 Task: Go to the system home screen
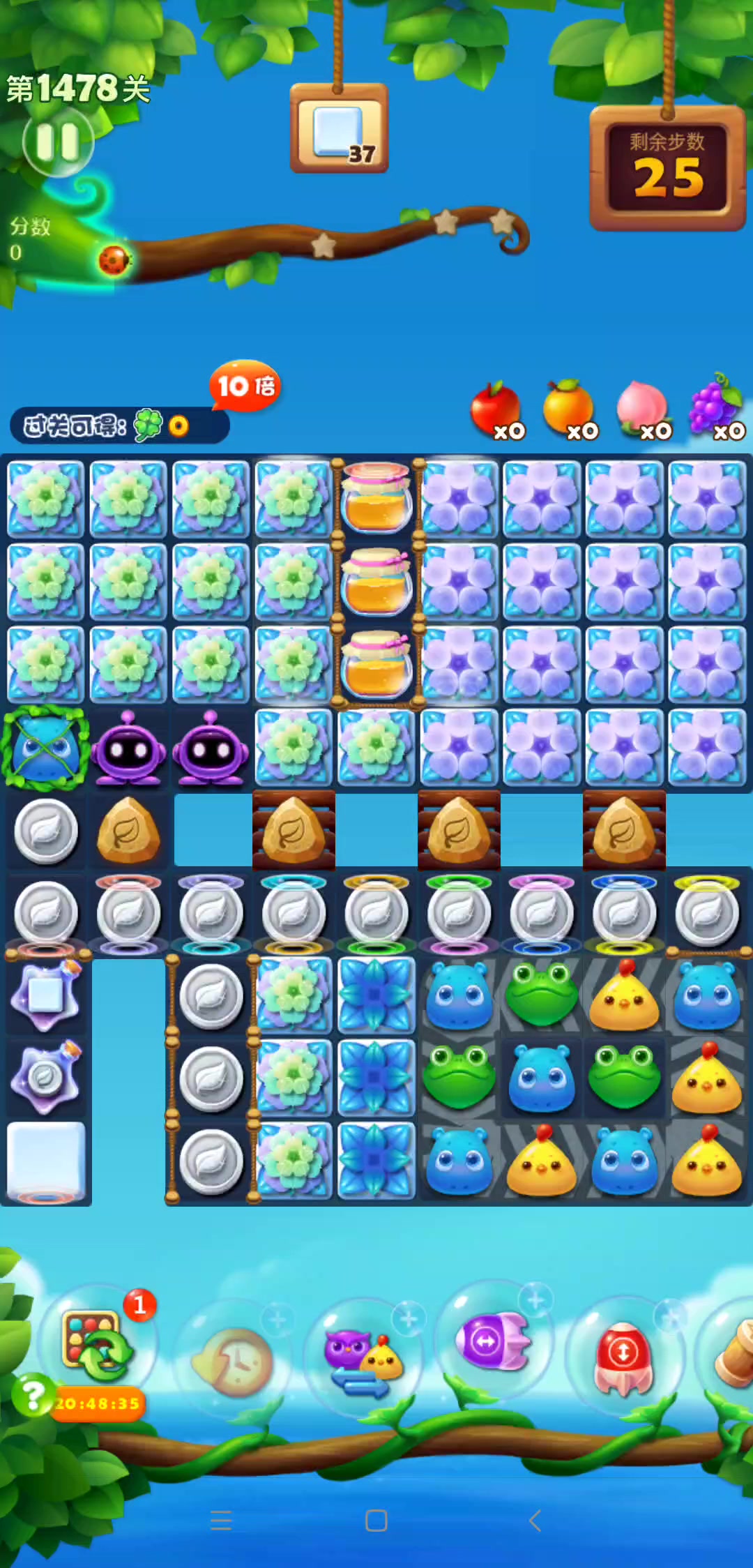376,1521
